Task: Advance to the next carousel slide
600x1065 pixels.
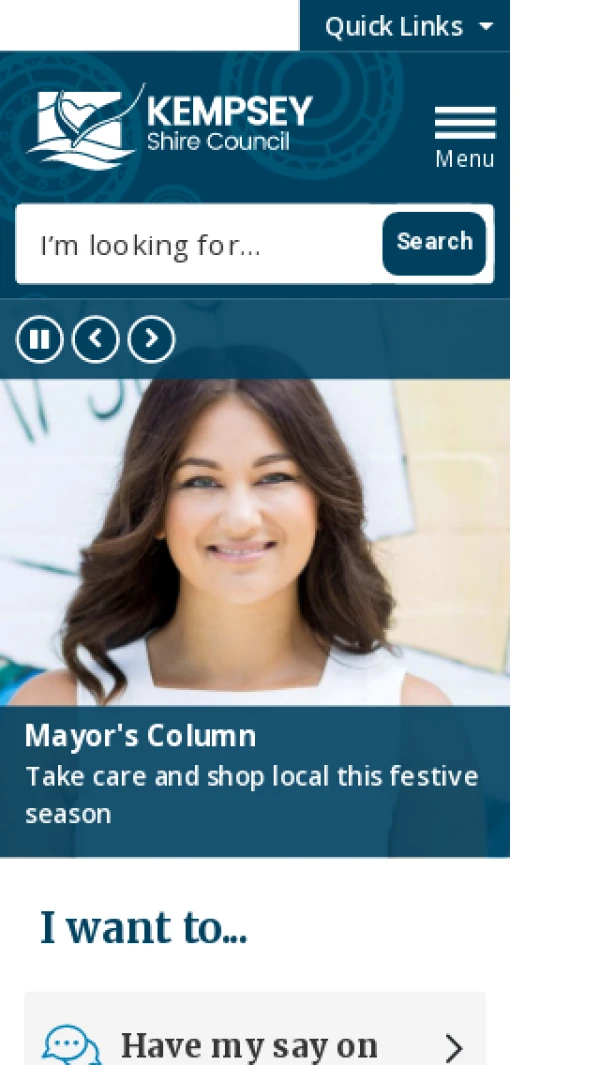Action: click(x=151, y=340)
